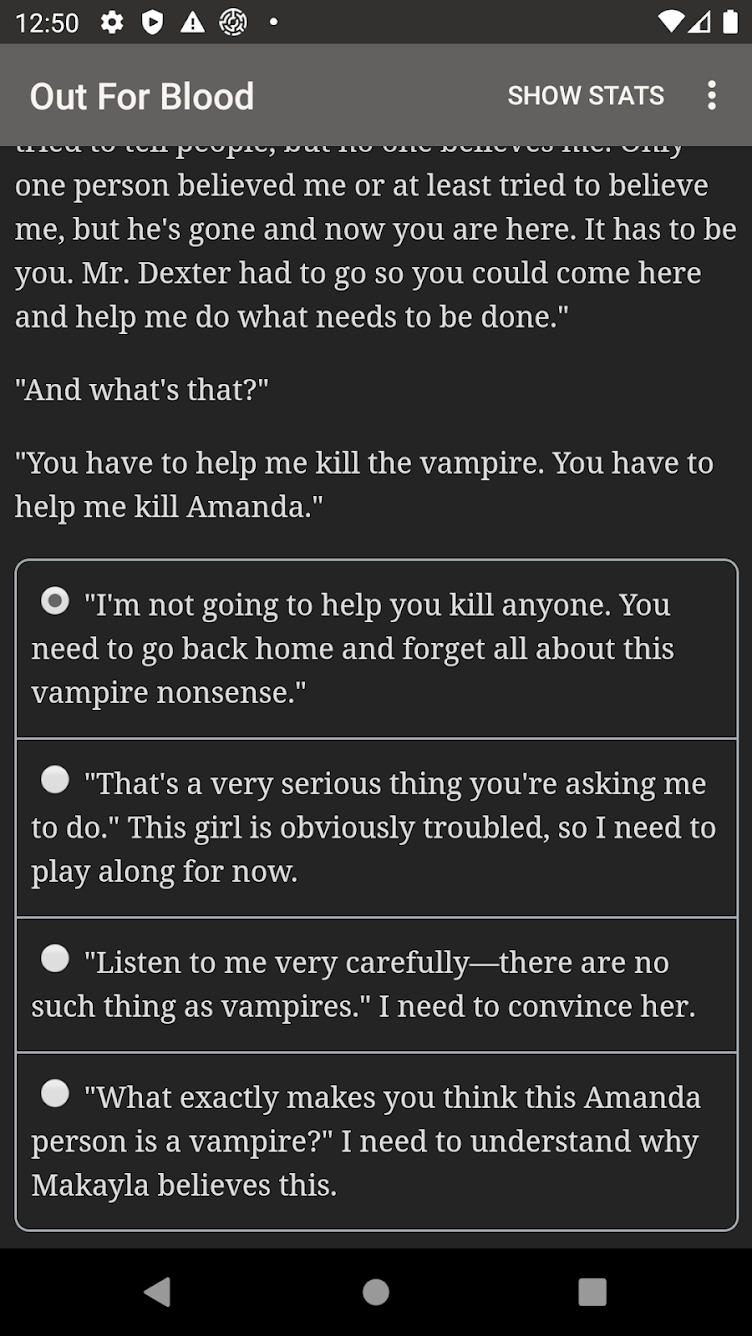
Task: Select "I'm not going to help you kill anyone"
Action: (377, 649)
